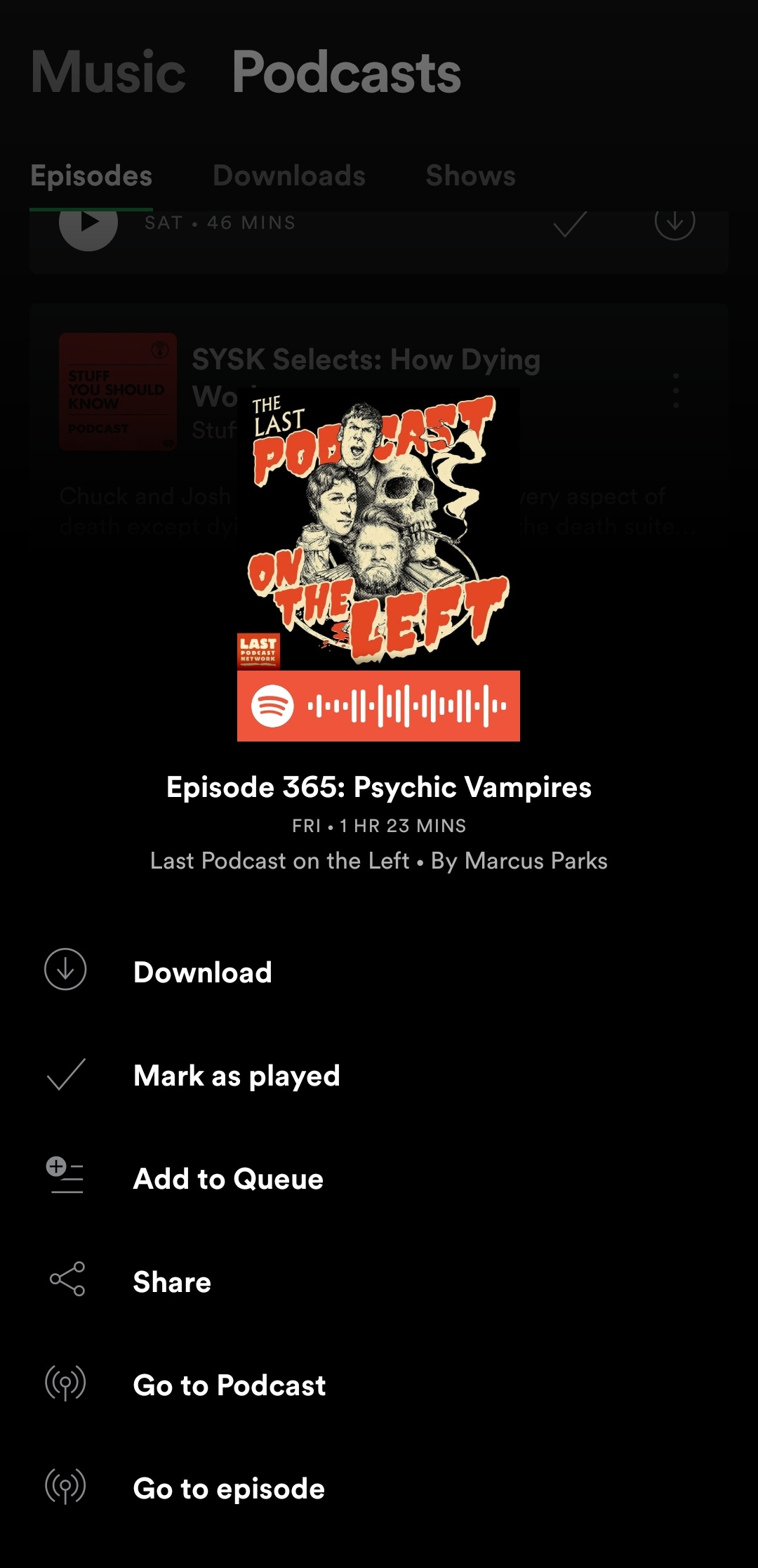Add the episode to Queue
This screenshot has width=758, height=1568.
click(228, 1178)
